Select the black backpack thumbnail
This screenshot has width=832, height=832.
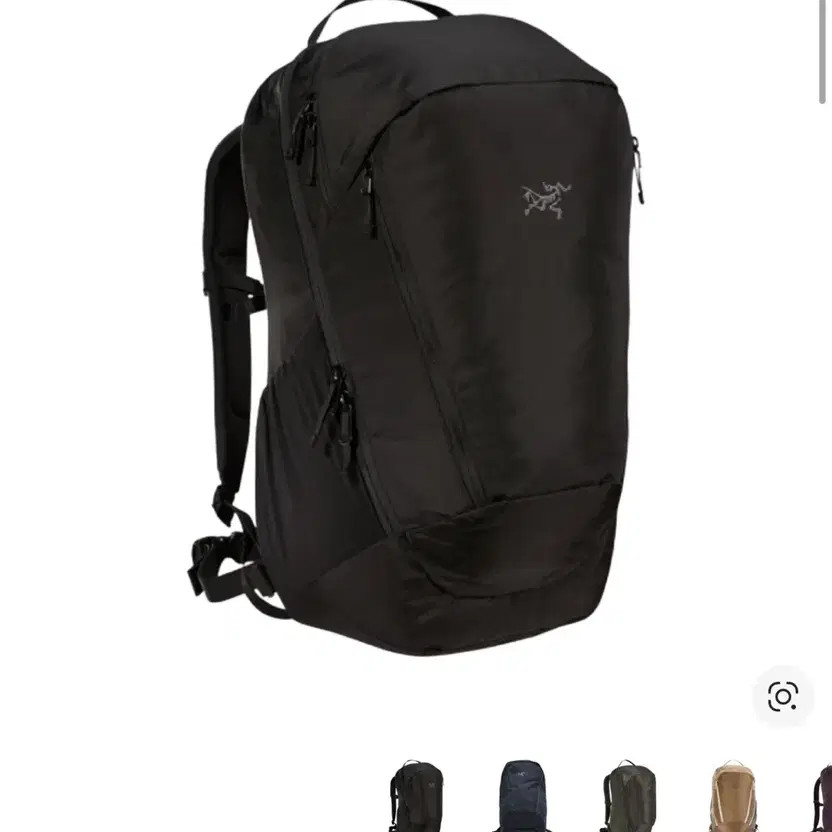click(x=416, y=797)
